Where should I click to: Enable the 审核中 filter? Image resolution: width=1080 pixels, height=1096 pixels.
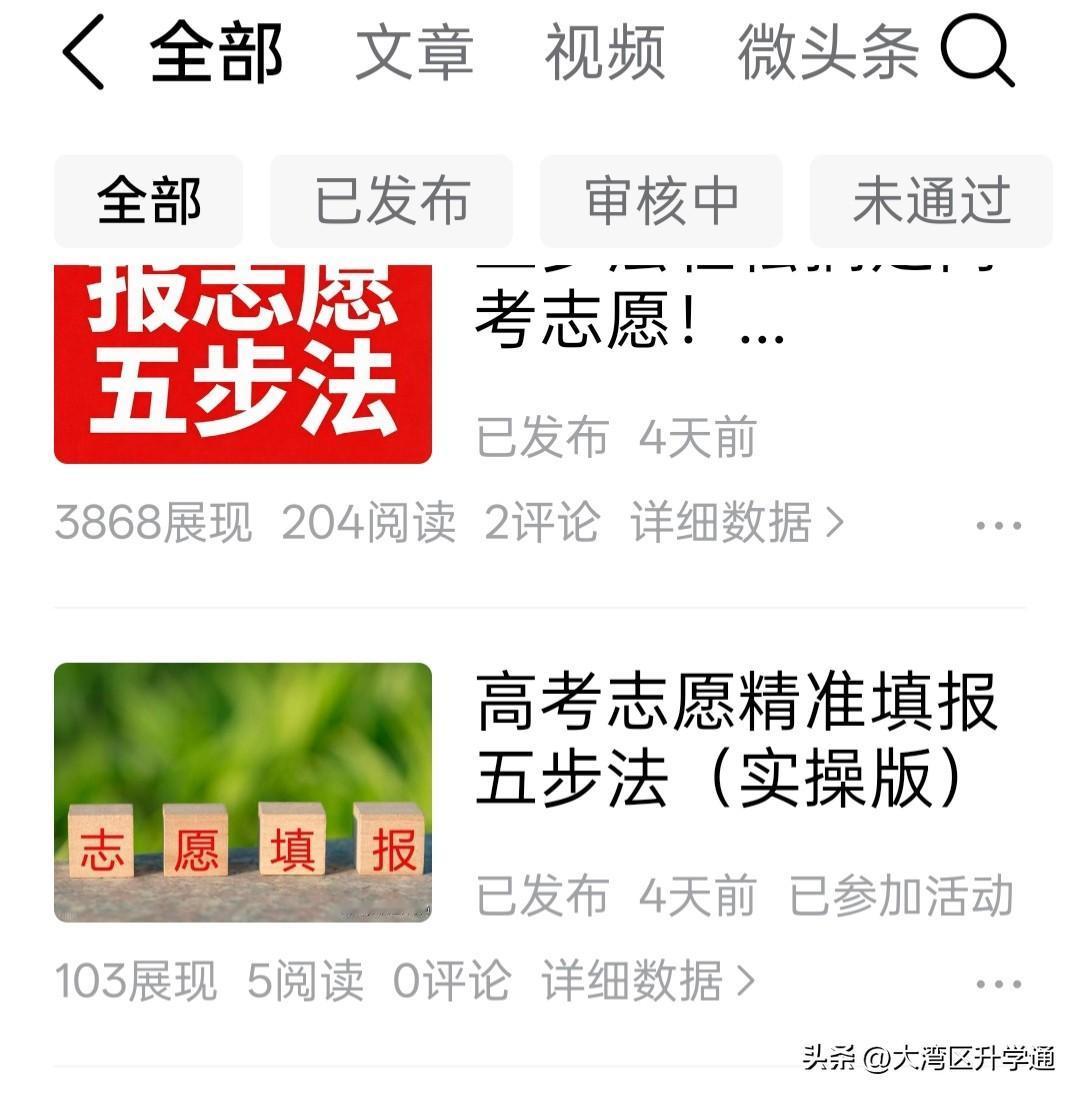coord(663,201)
